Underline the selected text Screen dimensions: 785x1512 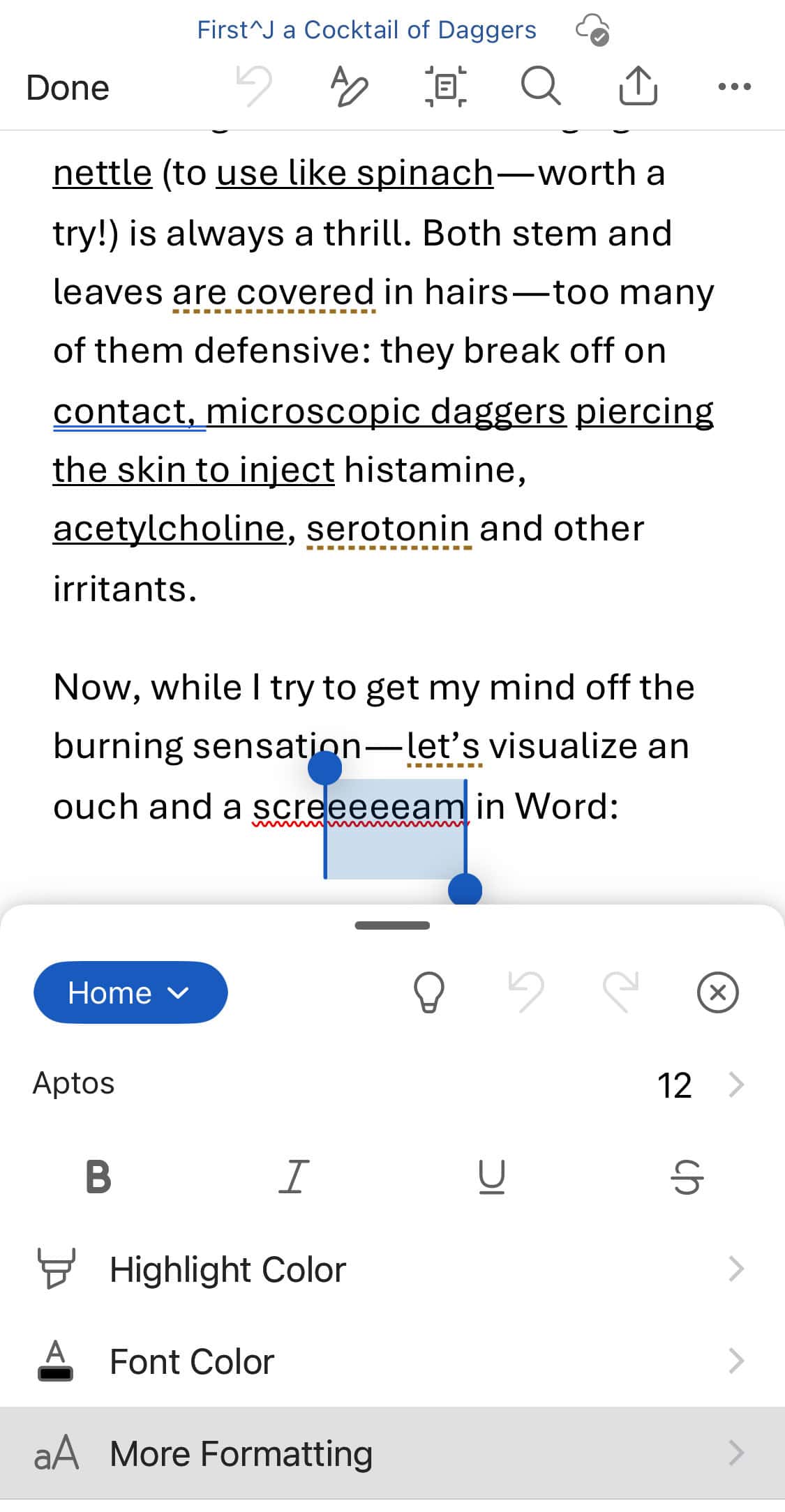(x=492, y=1177)
